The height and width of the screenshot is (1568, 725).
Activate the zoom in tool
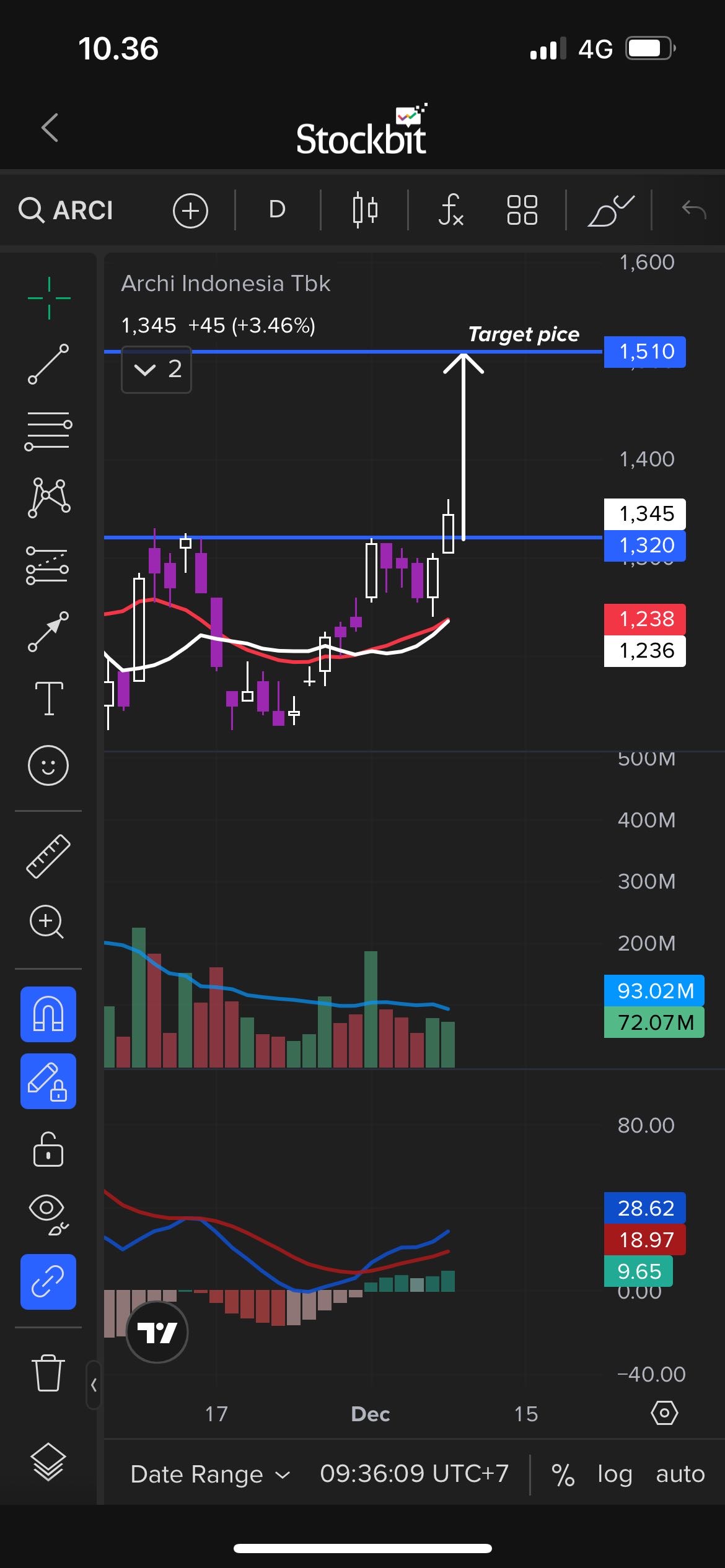(47, 921)
